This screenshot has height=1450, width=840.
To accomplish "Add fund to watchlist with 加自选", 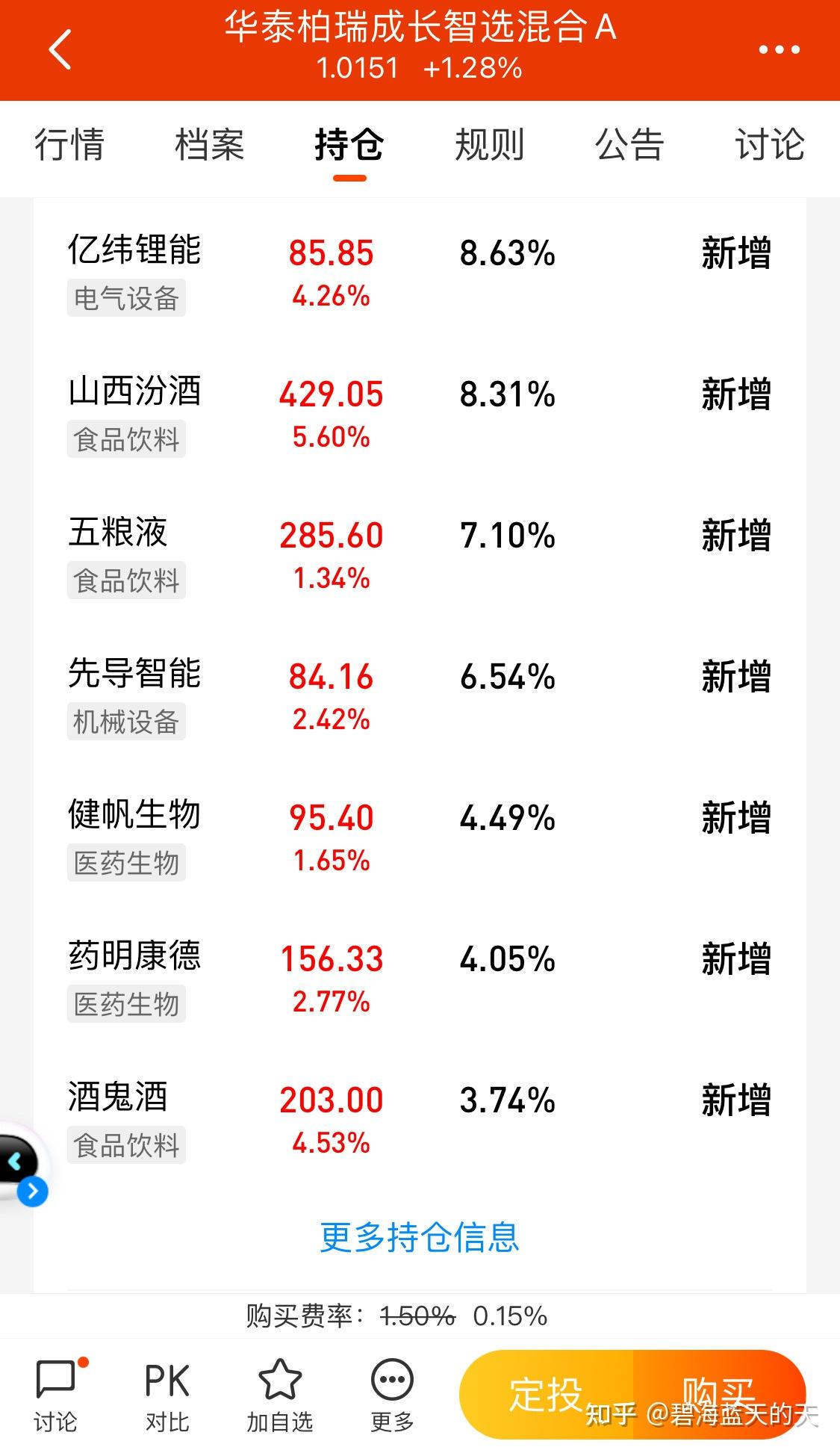I will click(279, 1395).
